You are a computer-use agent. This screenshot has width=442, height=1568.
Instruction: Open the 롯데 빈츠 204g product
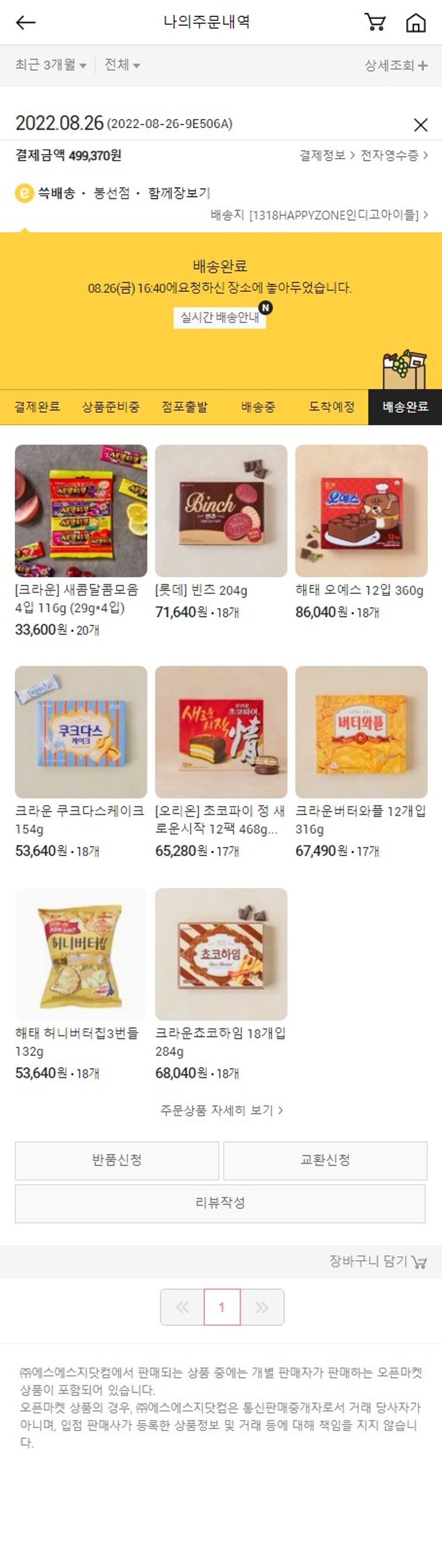point(220,511)
